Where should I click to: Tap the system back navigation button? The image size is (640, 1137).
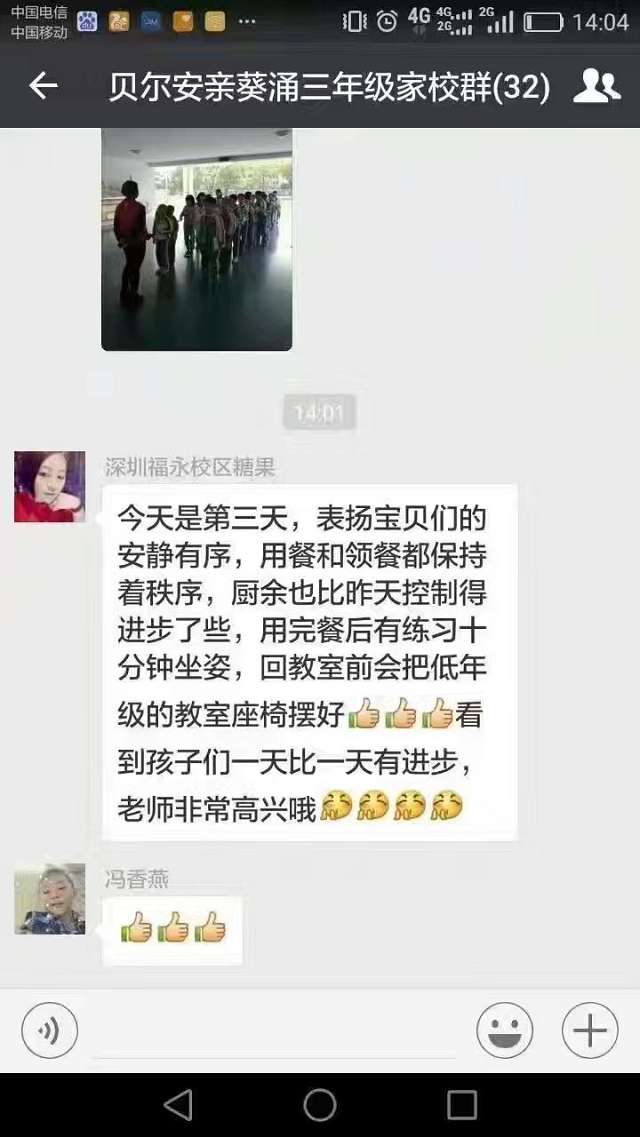[178, 1104]
